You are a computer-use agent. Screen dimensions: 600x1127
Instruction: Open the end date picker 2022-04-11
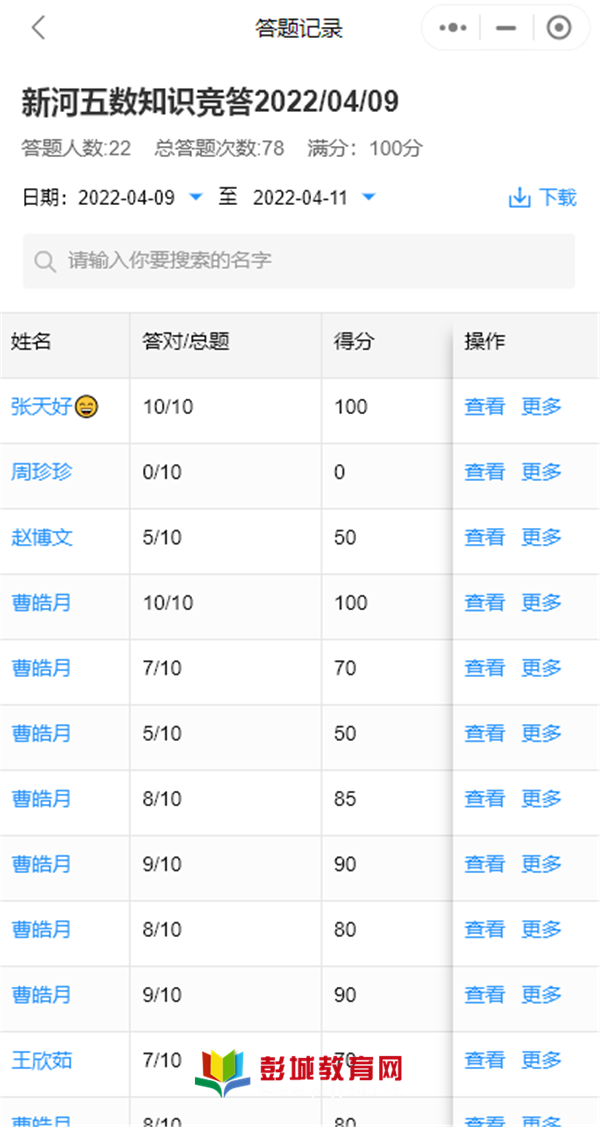tap(314, 198)
